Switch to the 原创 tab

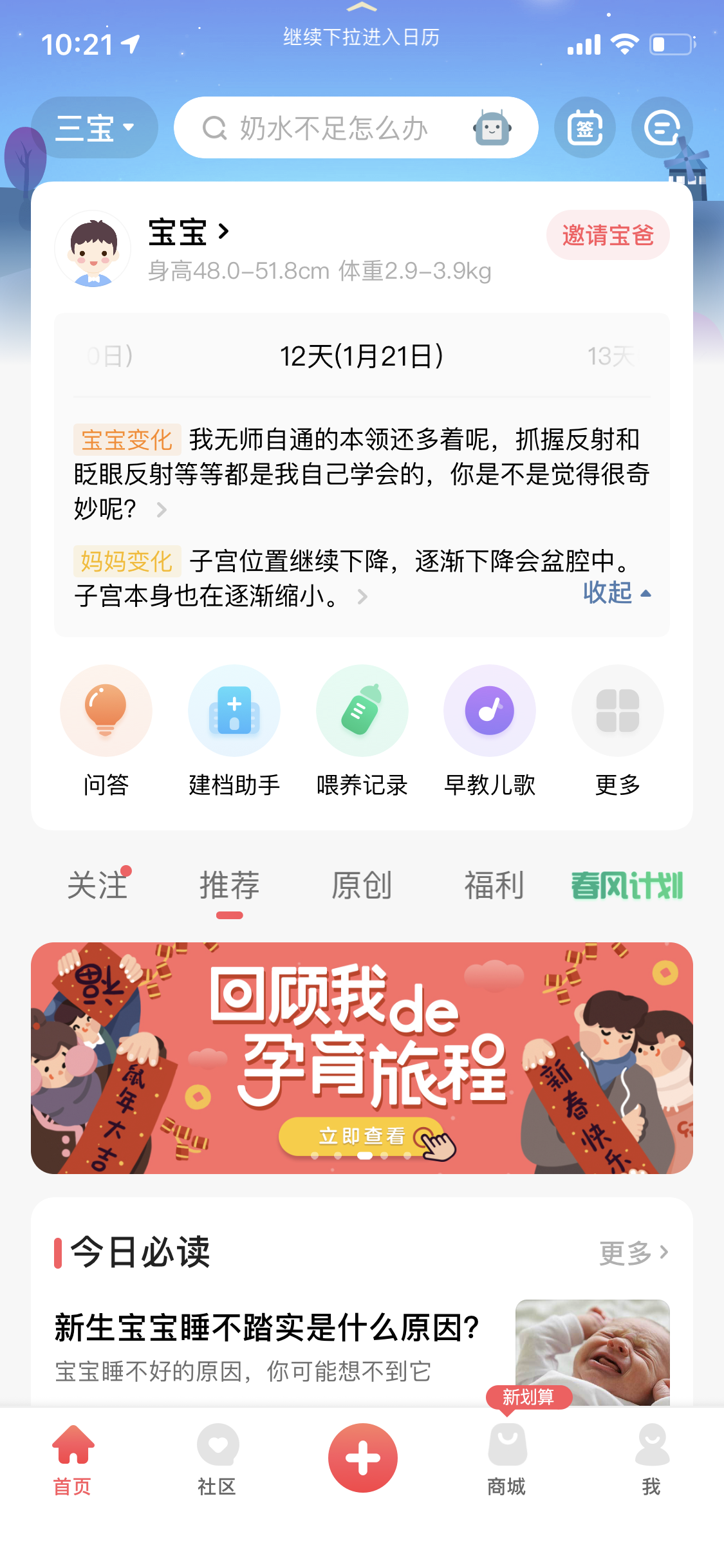pos(362,886)
